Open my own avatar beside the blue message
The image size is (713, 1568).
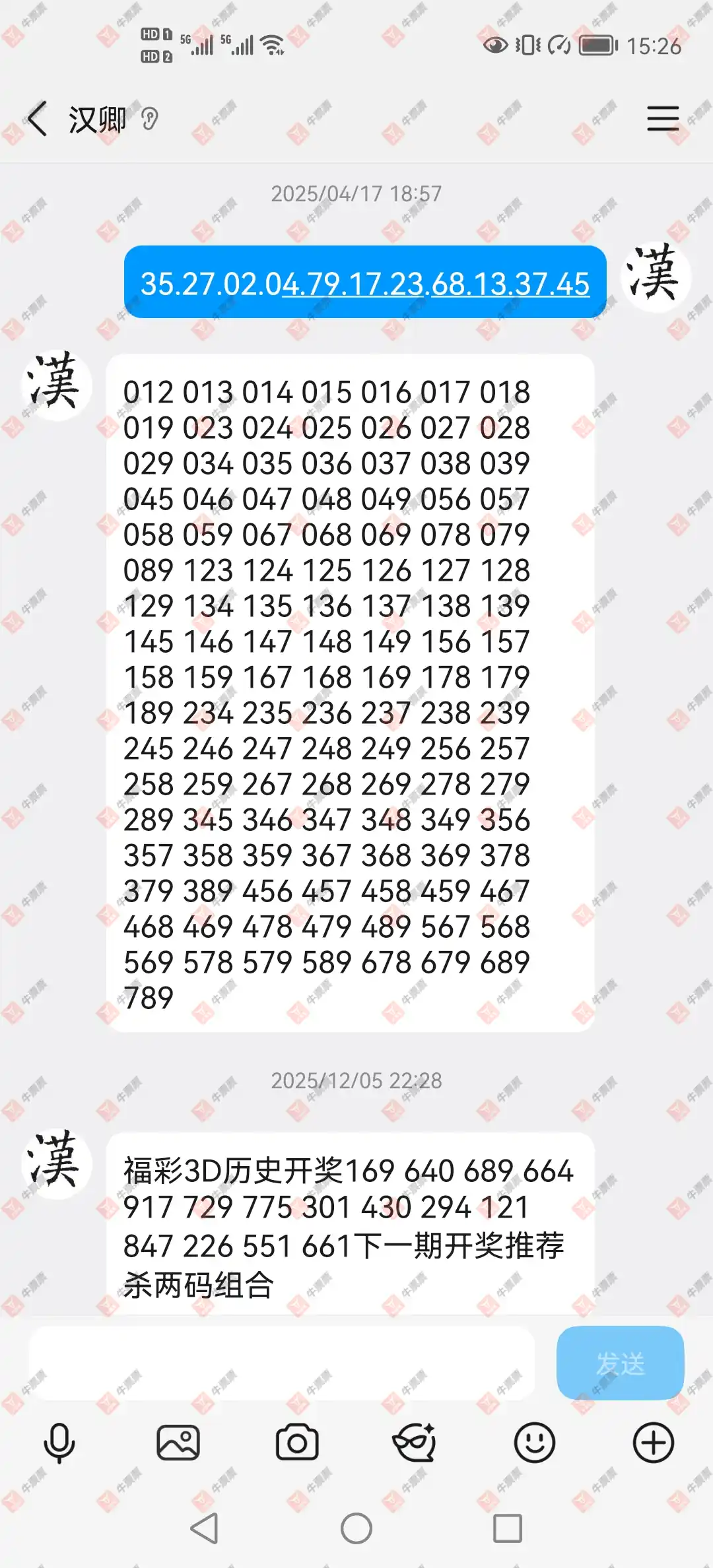click(656, 276)
